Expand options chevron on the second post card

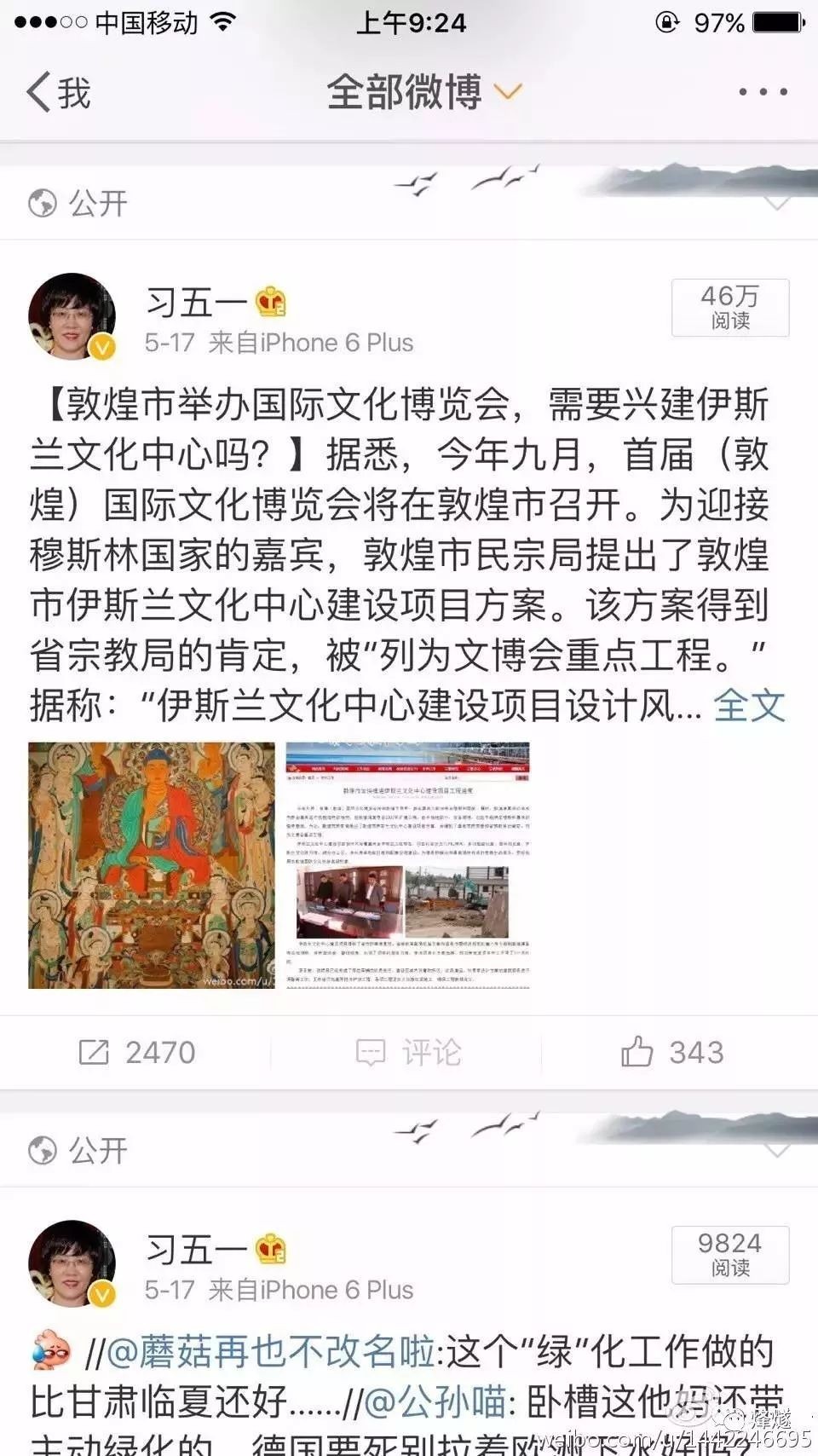777,1152
